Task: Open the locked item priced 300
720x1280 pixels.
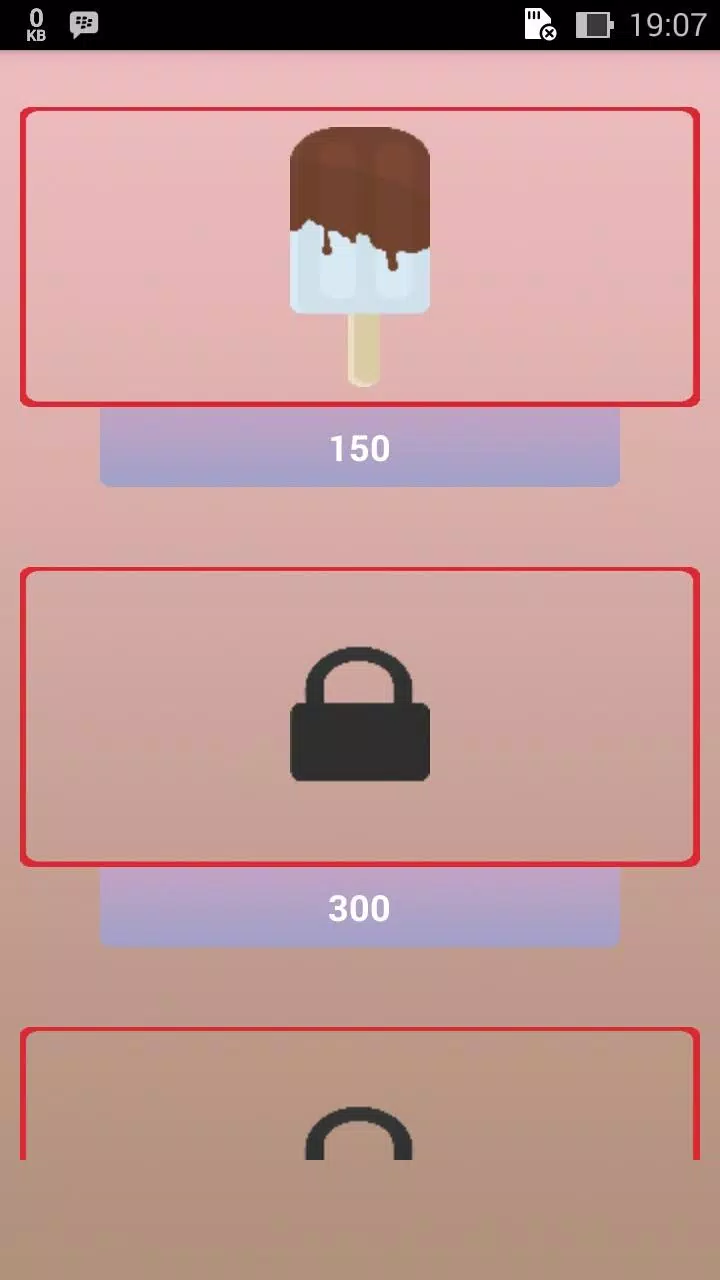Action: click(x=360, y=716)
